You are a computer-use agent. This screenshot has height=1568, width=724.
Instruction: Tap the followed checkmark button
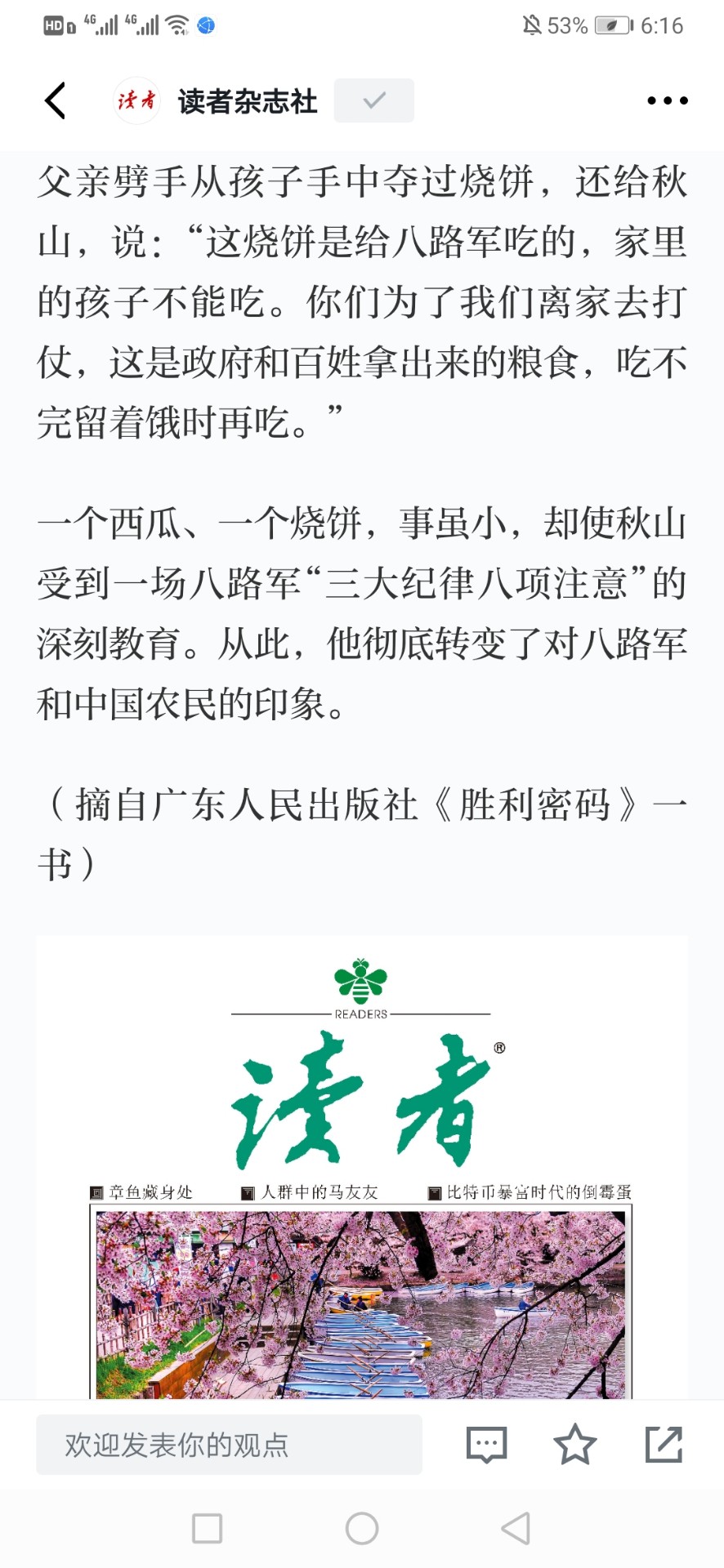pos(373,100)
